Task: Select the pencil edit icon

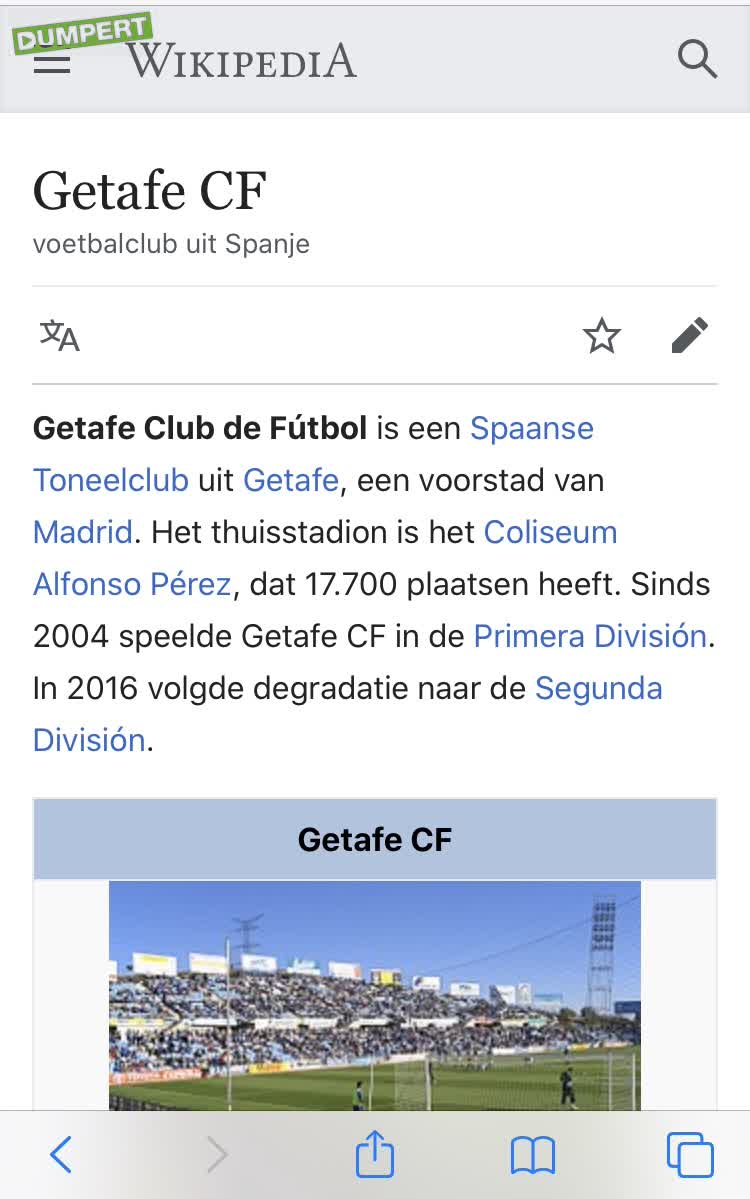Action: (x=690, y=337)
